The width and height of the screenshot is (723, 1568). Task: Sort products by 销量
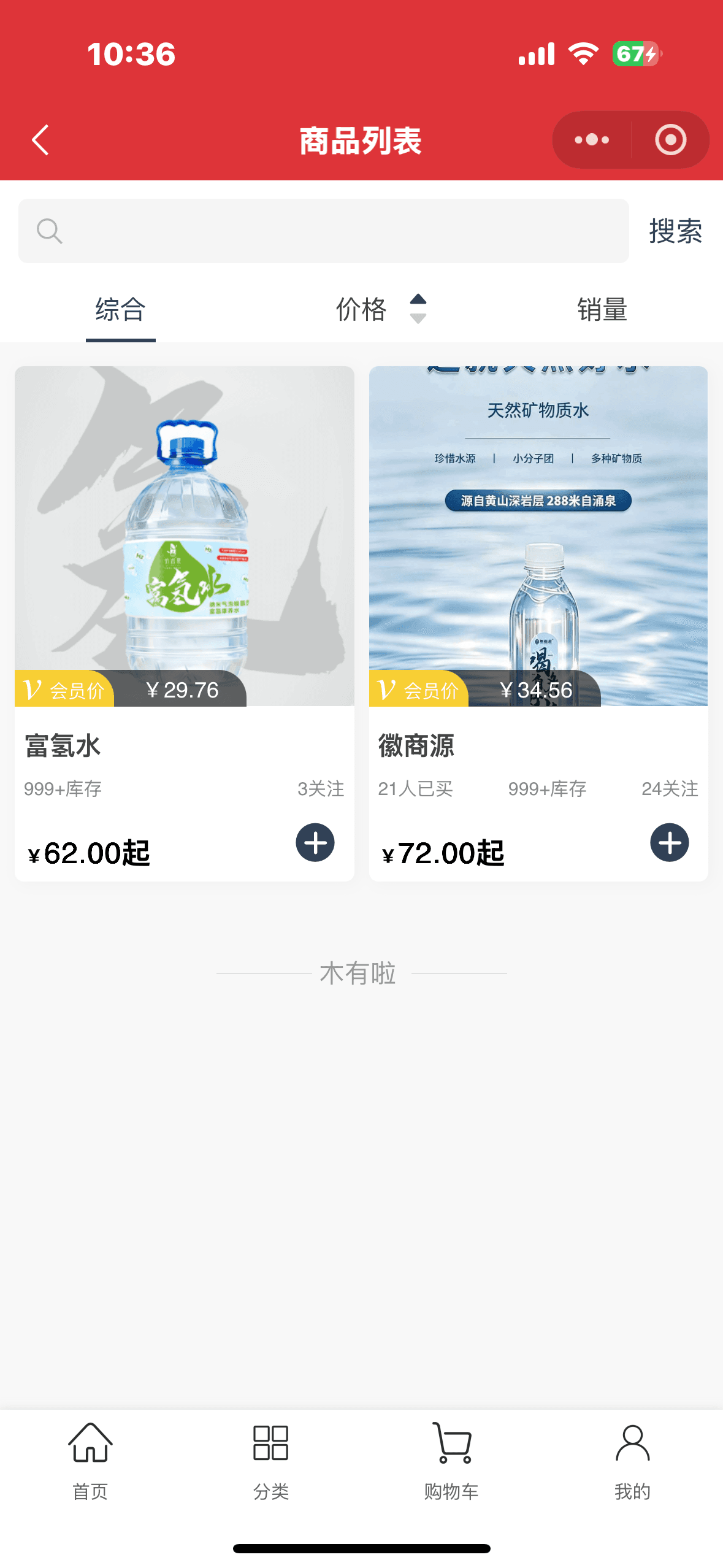point(602,310)
